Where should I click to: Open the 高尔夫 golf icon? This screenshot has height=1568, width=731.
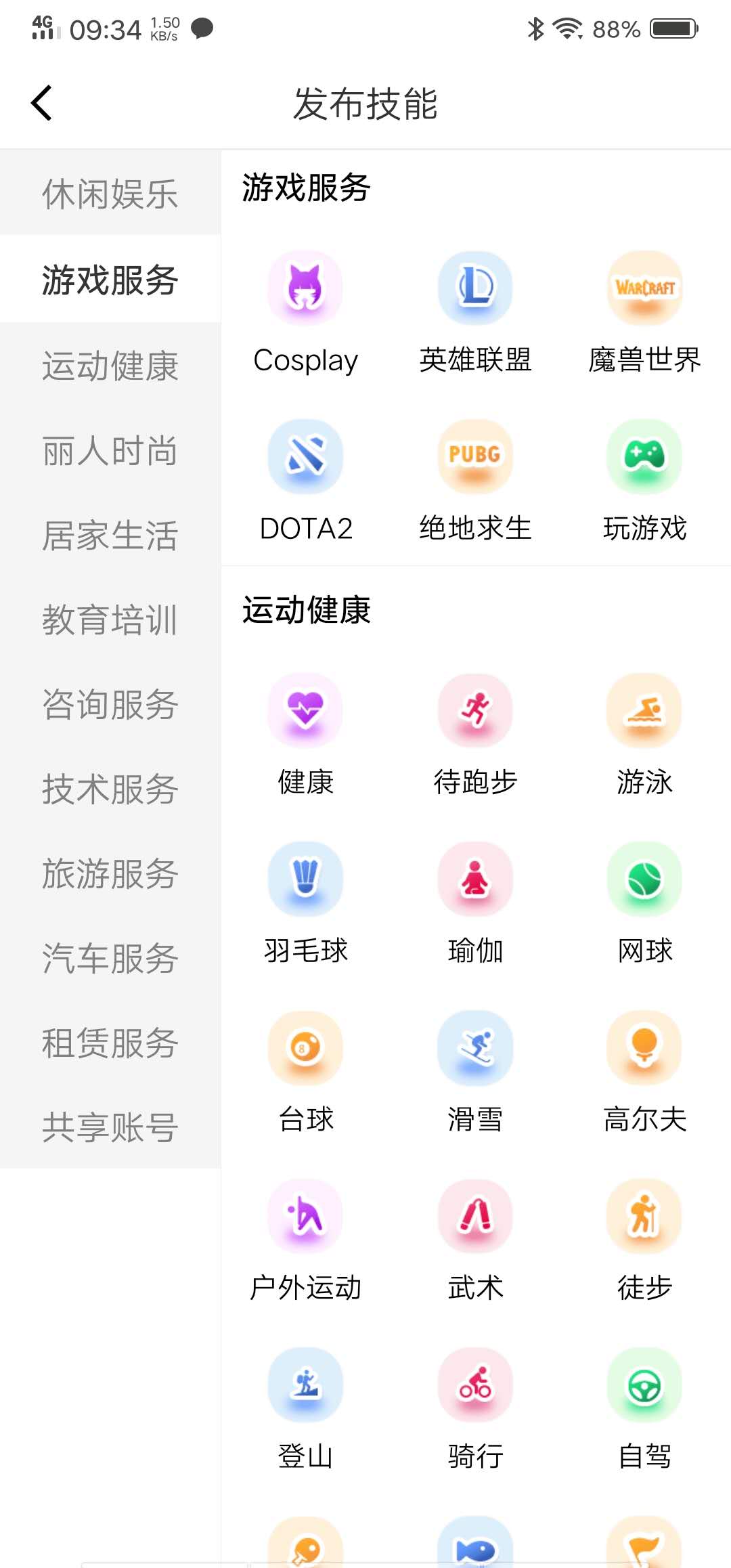point(644,1047)
